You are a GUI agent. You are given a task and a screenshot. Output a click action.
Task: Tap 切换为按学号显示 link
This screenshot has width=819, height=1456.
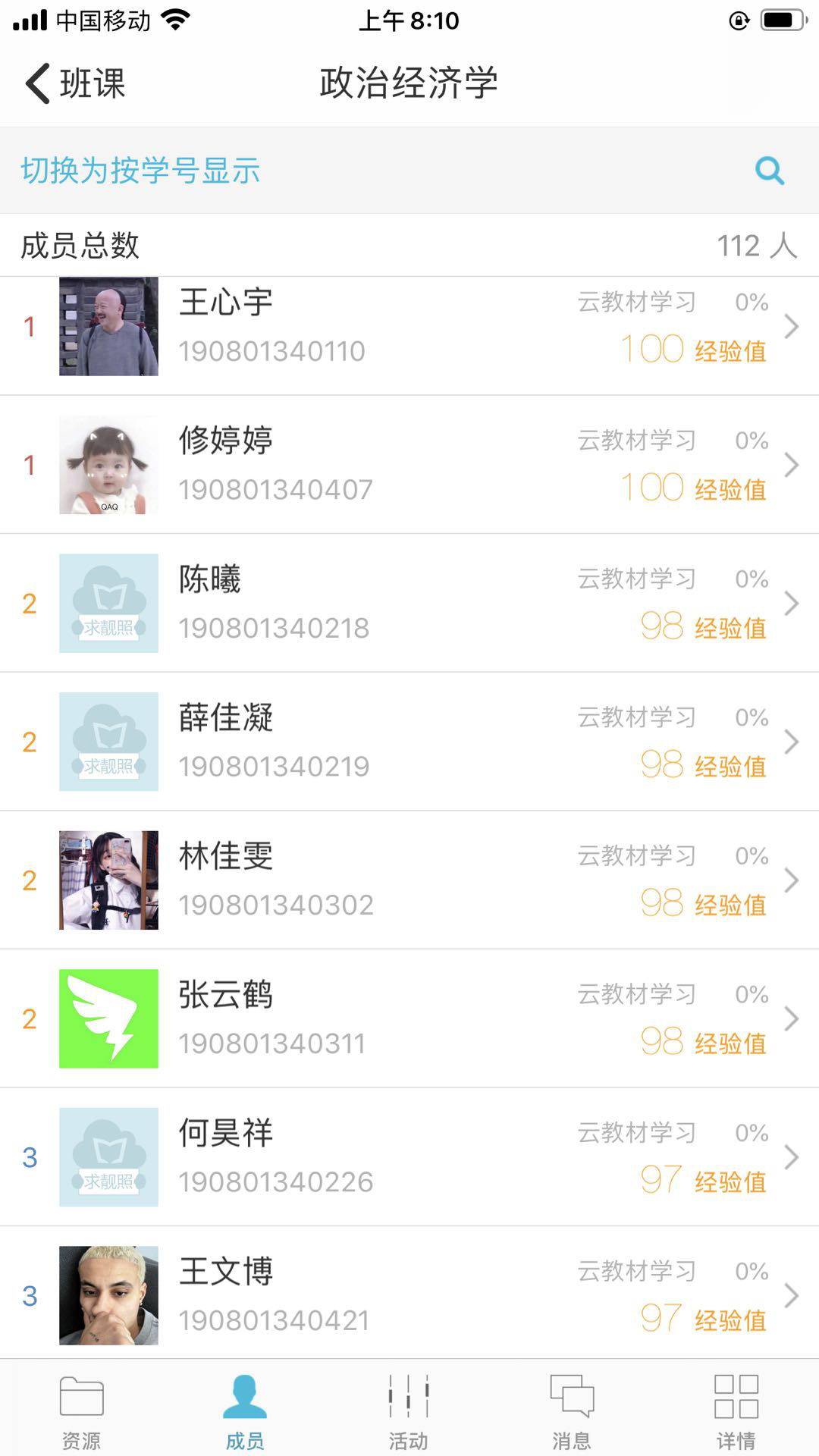[140, 171]
